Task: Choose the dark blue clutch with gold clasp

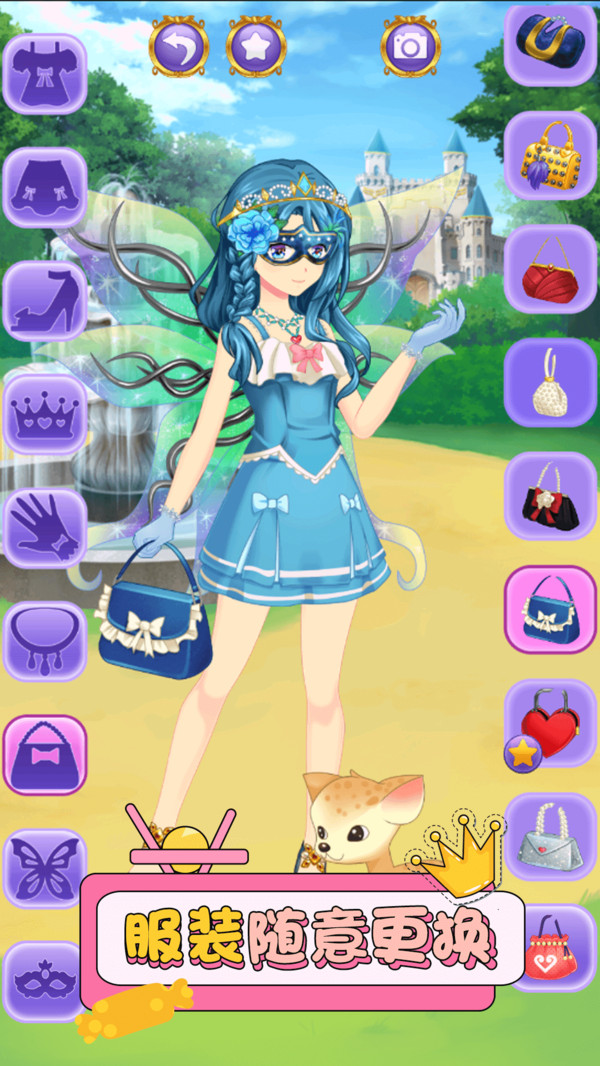Action: [550, 42]
